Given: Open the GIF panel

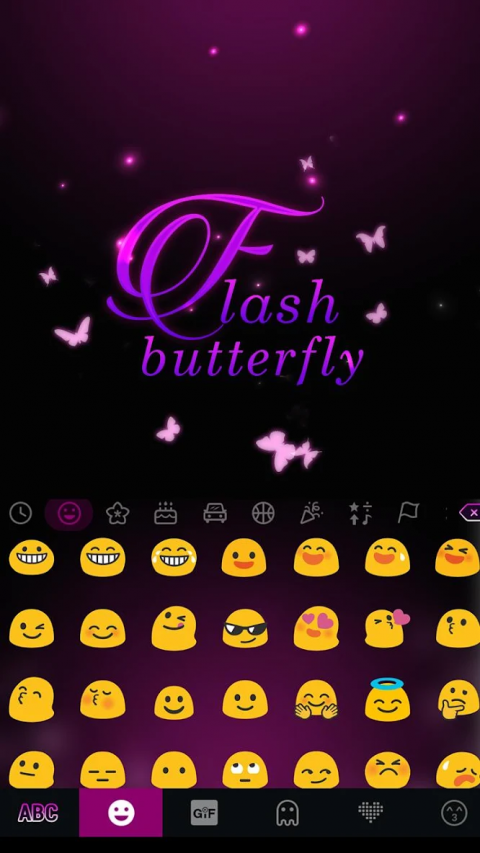Looking at the screenshot, I should pyautogui.click(x=204, y=813).
